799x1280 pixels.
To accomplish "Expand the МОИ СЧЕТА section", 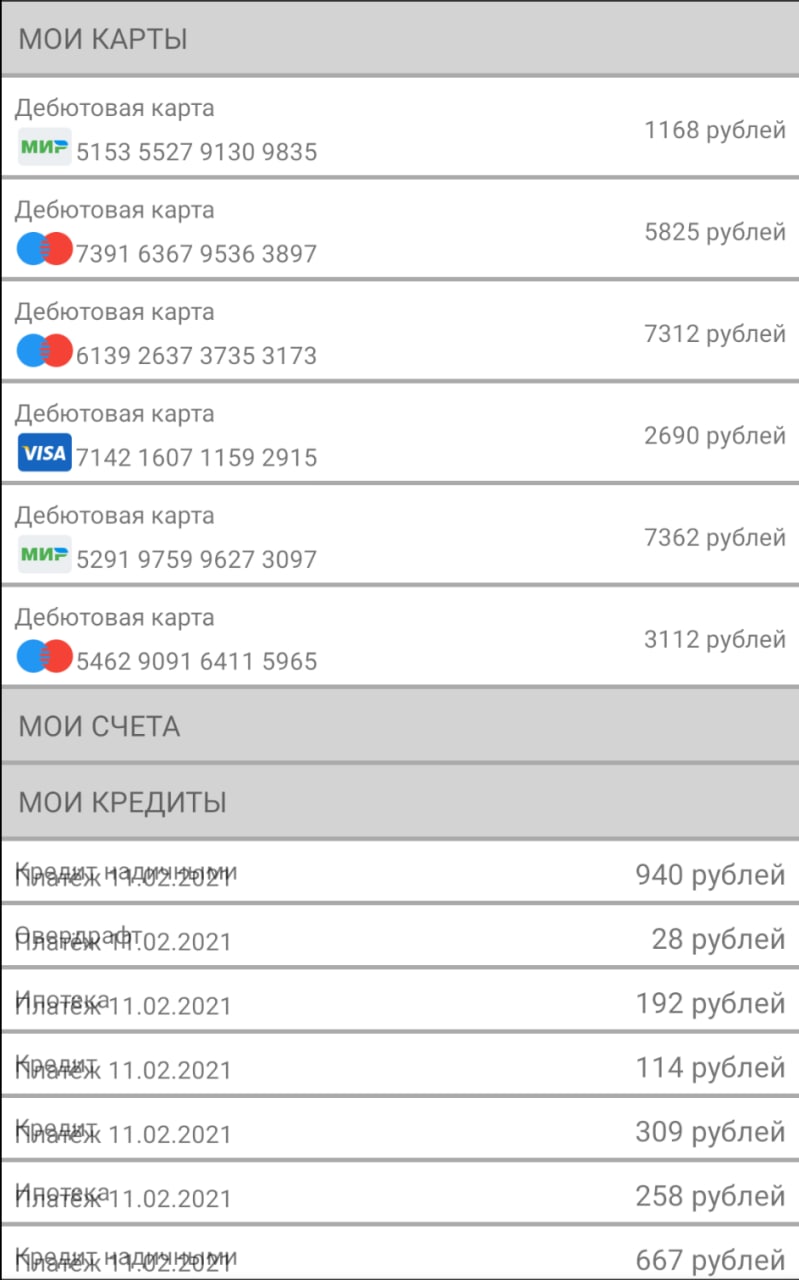I will point(399,726).
